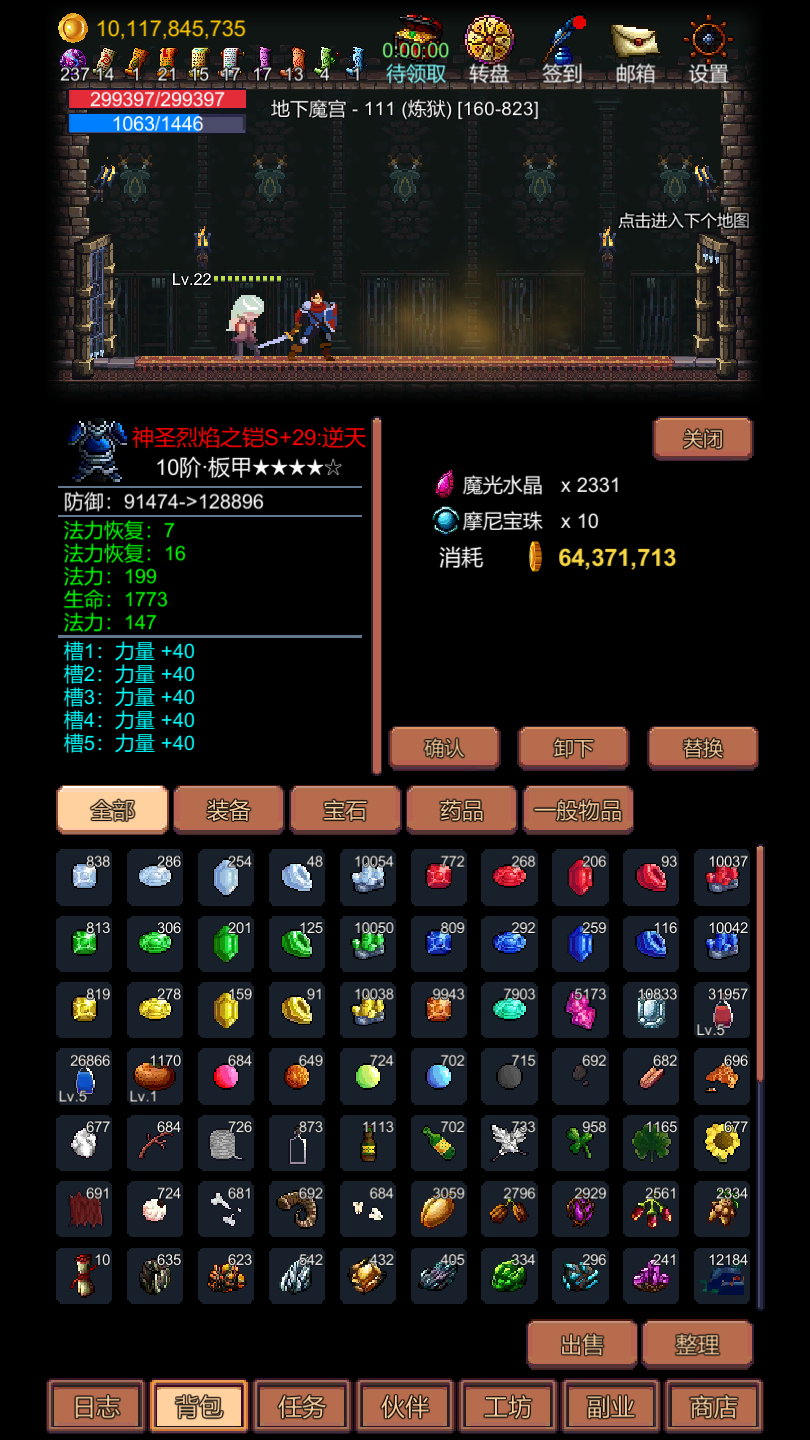
Task: Enter the next map via 点击进入下个地图
Action: click(x=683, y=221)
